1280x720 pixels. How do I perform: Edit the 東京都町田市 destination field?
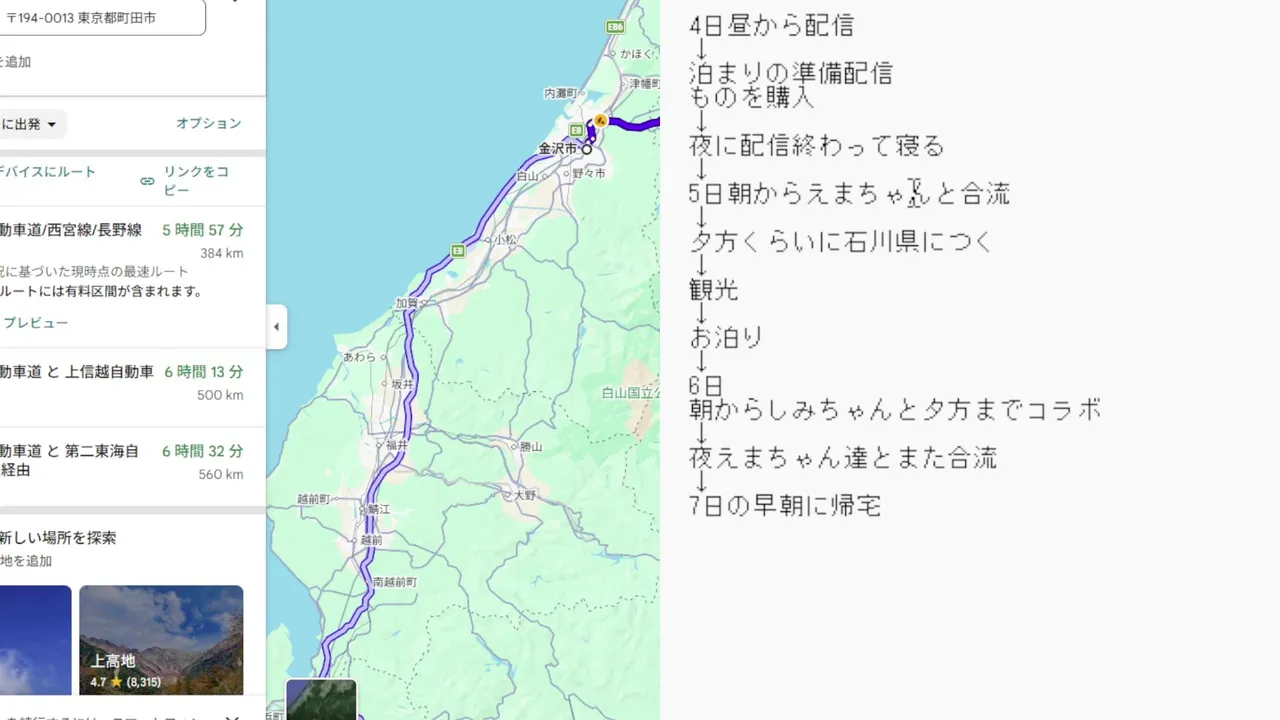100,18
